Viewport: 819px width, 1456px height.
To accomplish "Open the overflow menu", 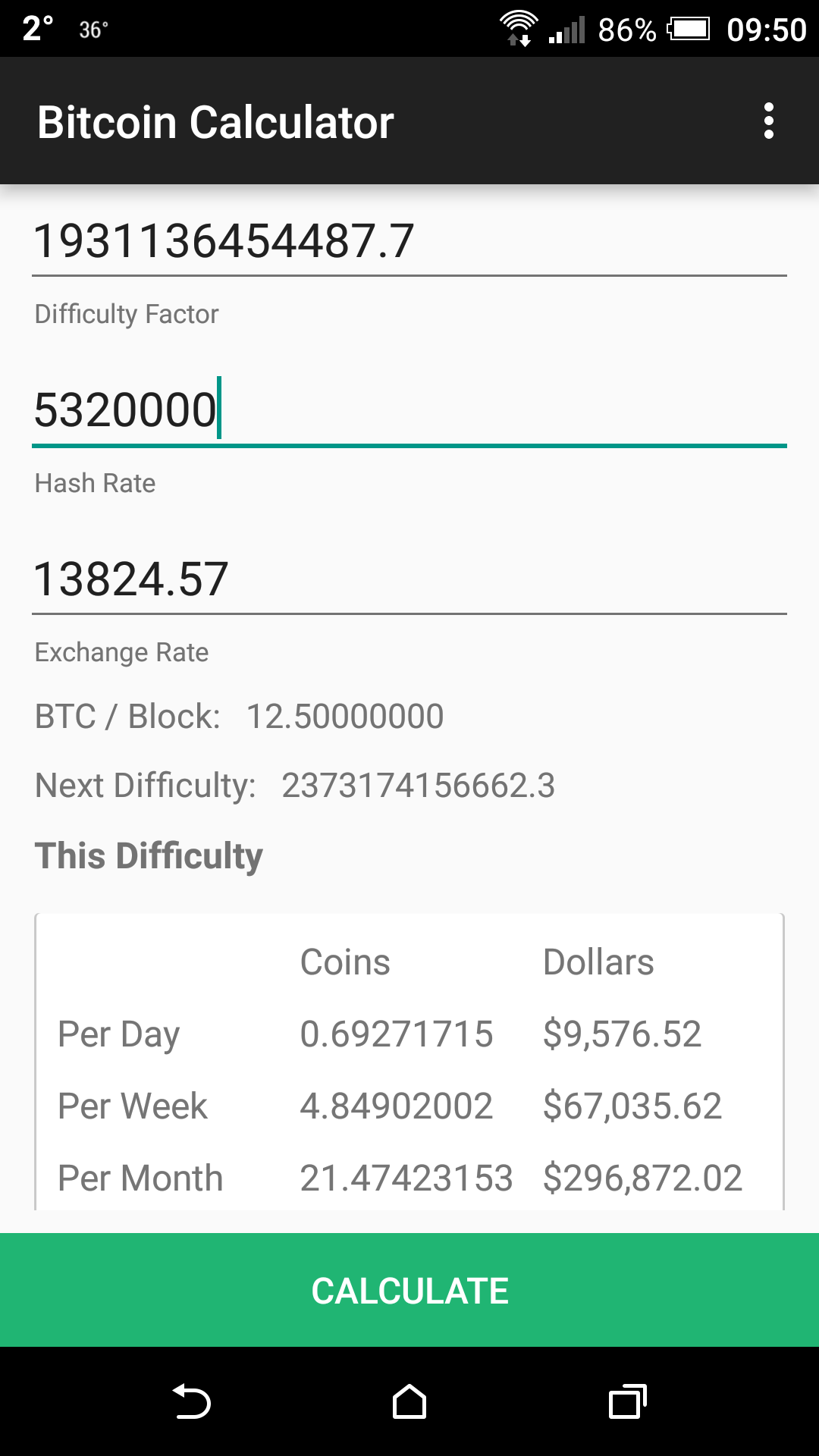I will pos(768,121).
